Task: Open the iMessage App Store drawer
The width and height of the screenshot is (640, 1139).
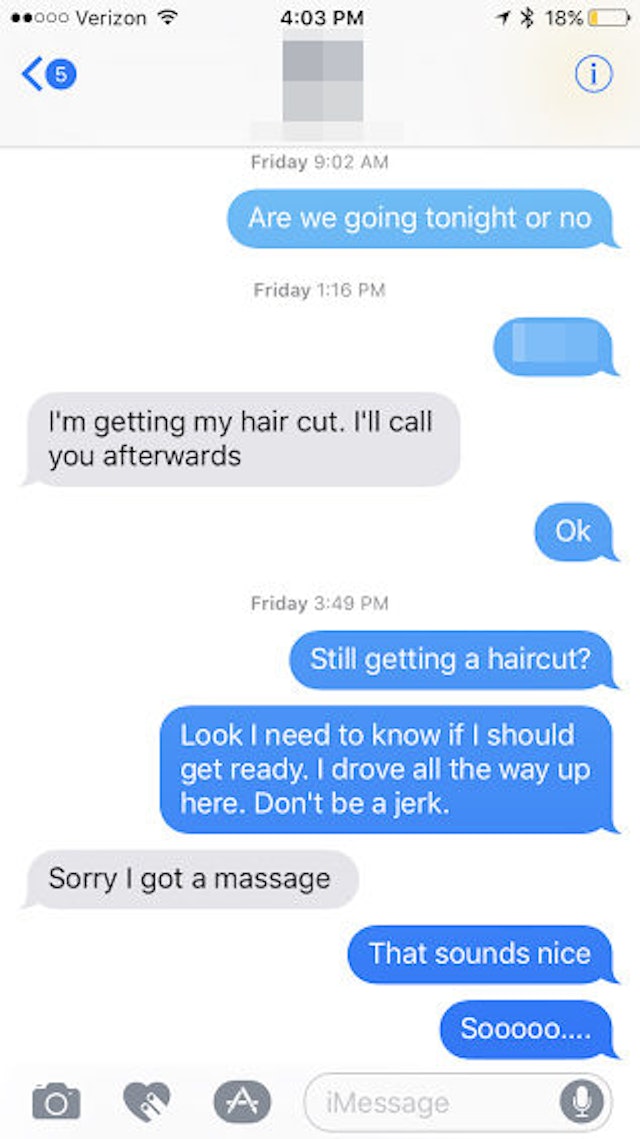Action: (241, 1101)
